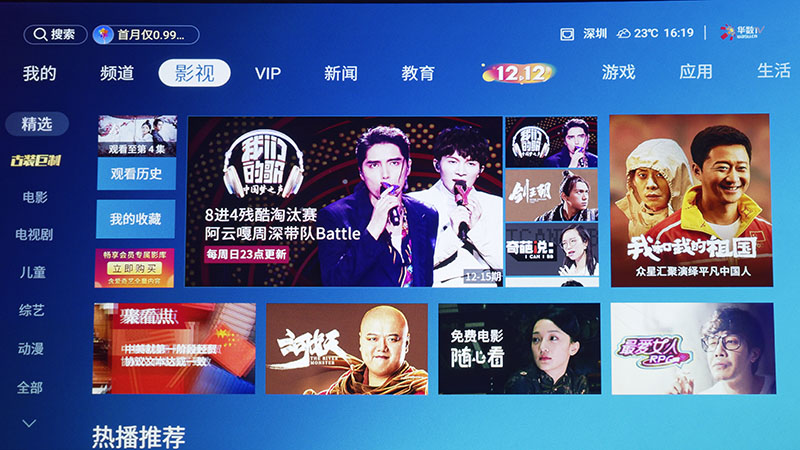Open the 儿童 category
This screenshot has width=800, height=450.
34,272
